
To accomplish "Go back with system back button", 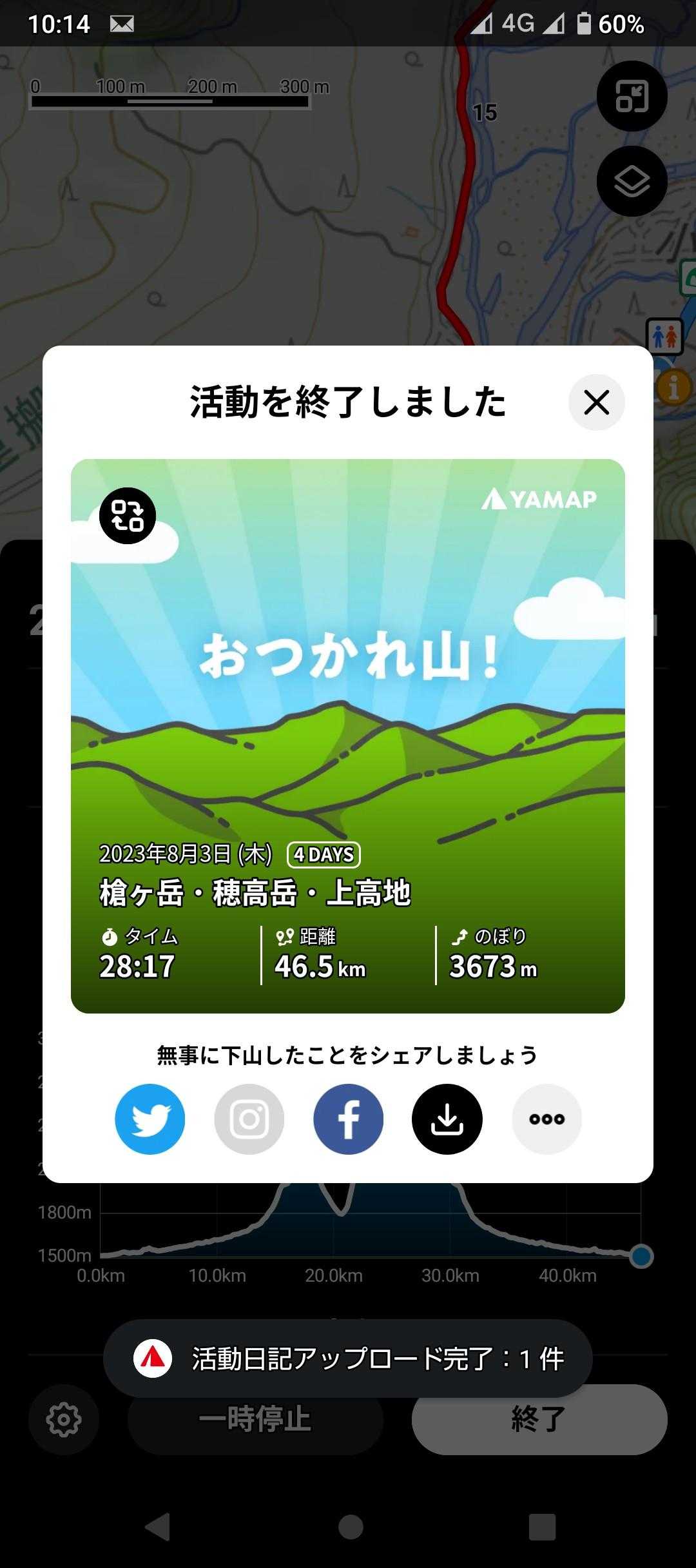I will tap(157, 1527).
